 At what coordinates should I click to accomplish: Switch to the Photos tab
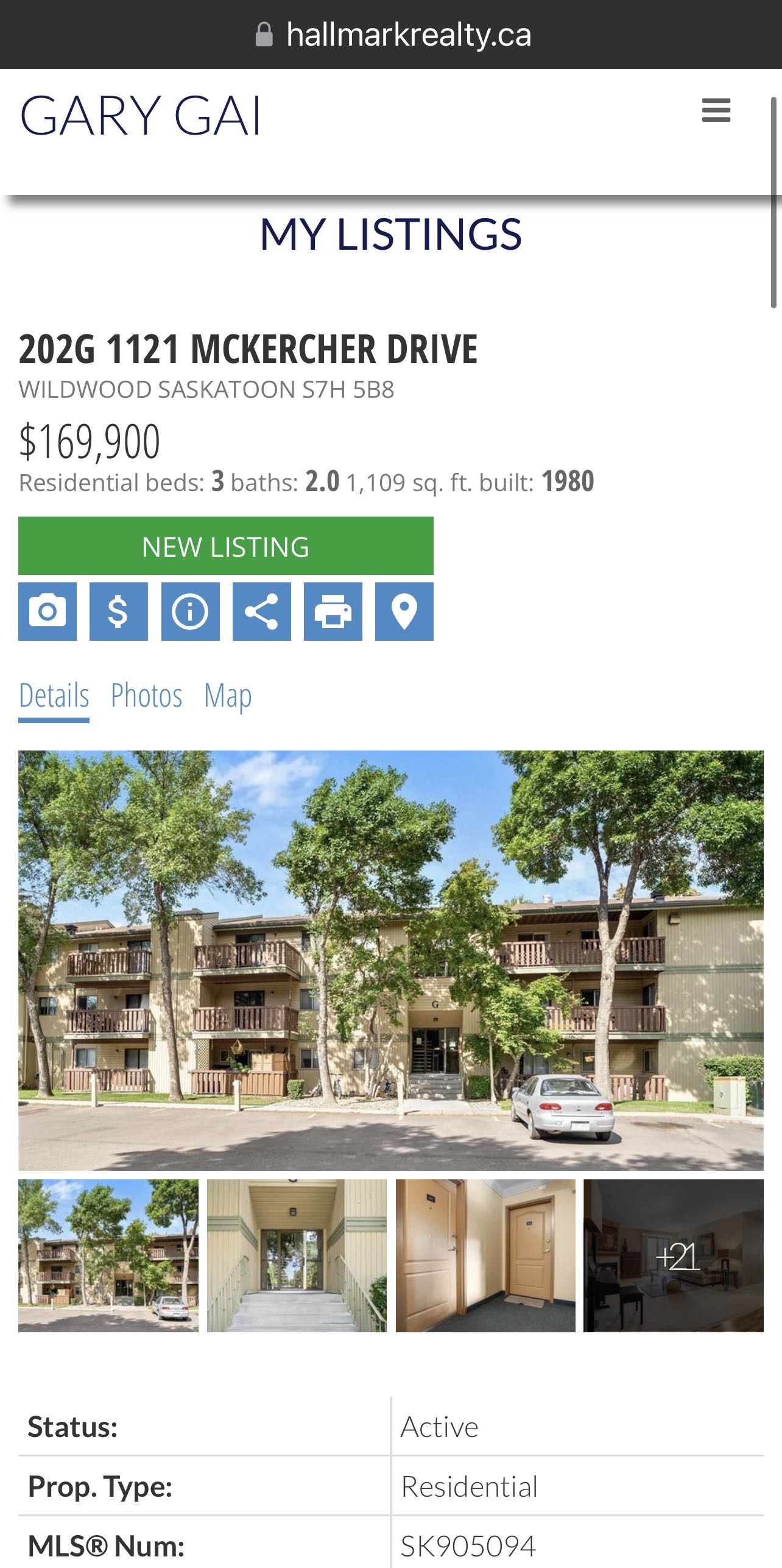(x=146, y=696)
